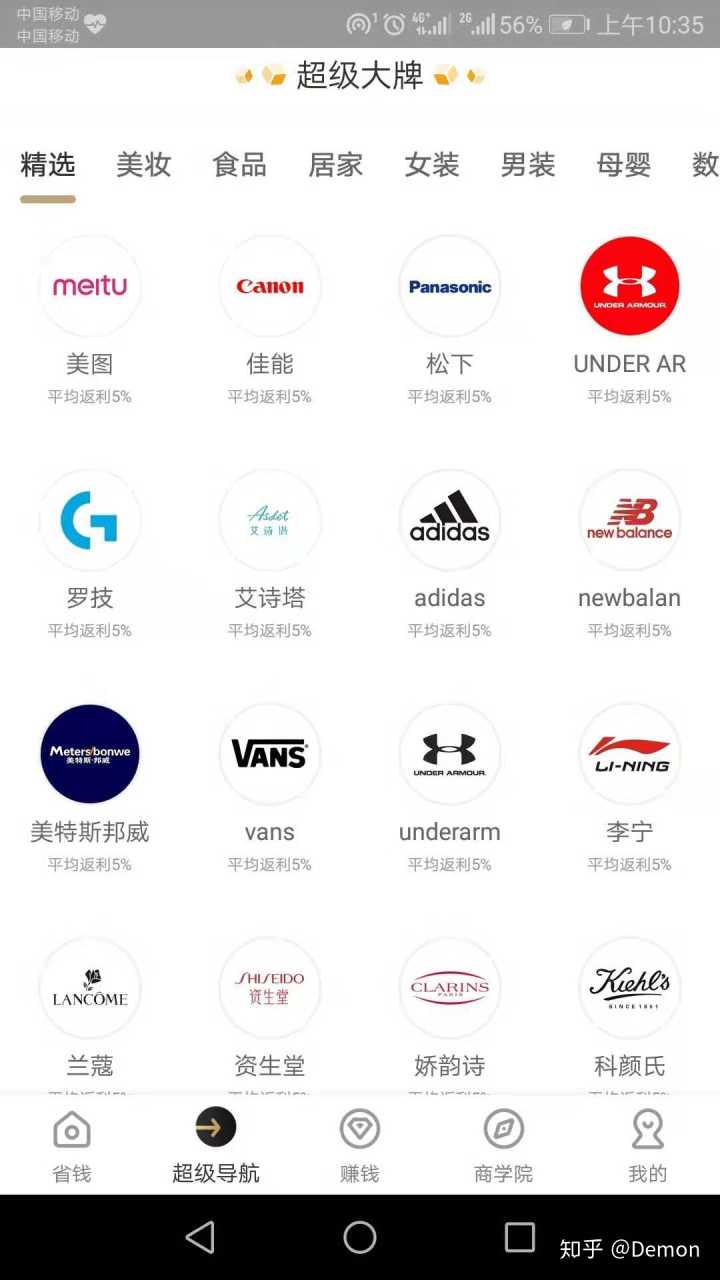Switch to the 美妆 category tab

144,165
